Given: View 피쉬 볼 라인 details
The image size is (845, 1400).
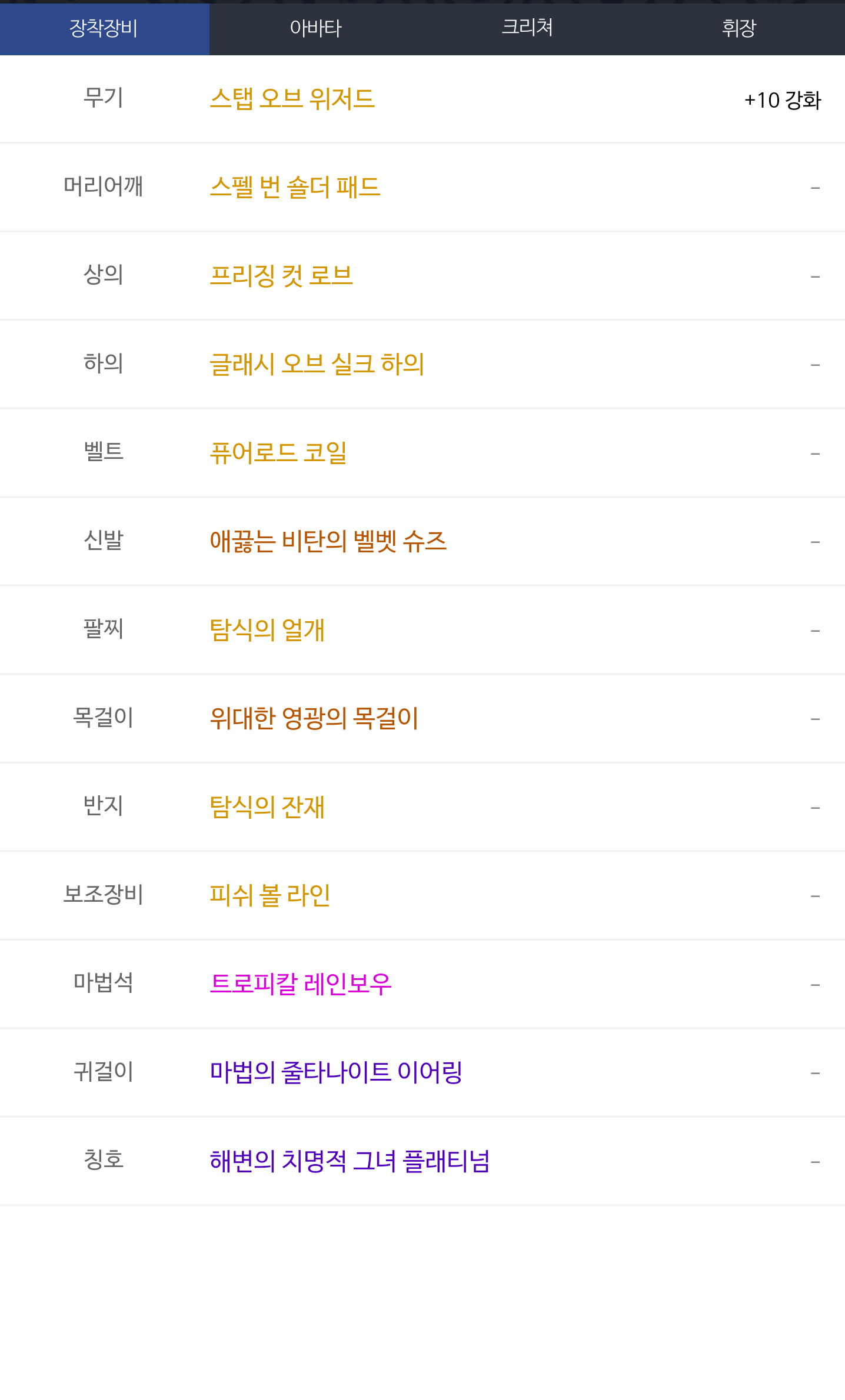Looking at the screenshot, I should [270, 895].
